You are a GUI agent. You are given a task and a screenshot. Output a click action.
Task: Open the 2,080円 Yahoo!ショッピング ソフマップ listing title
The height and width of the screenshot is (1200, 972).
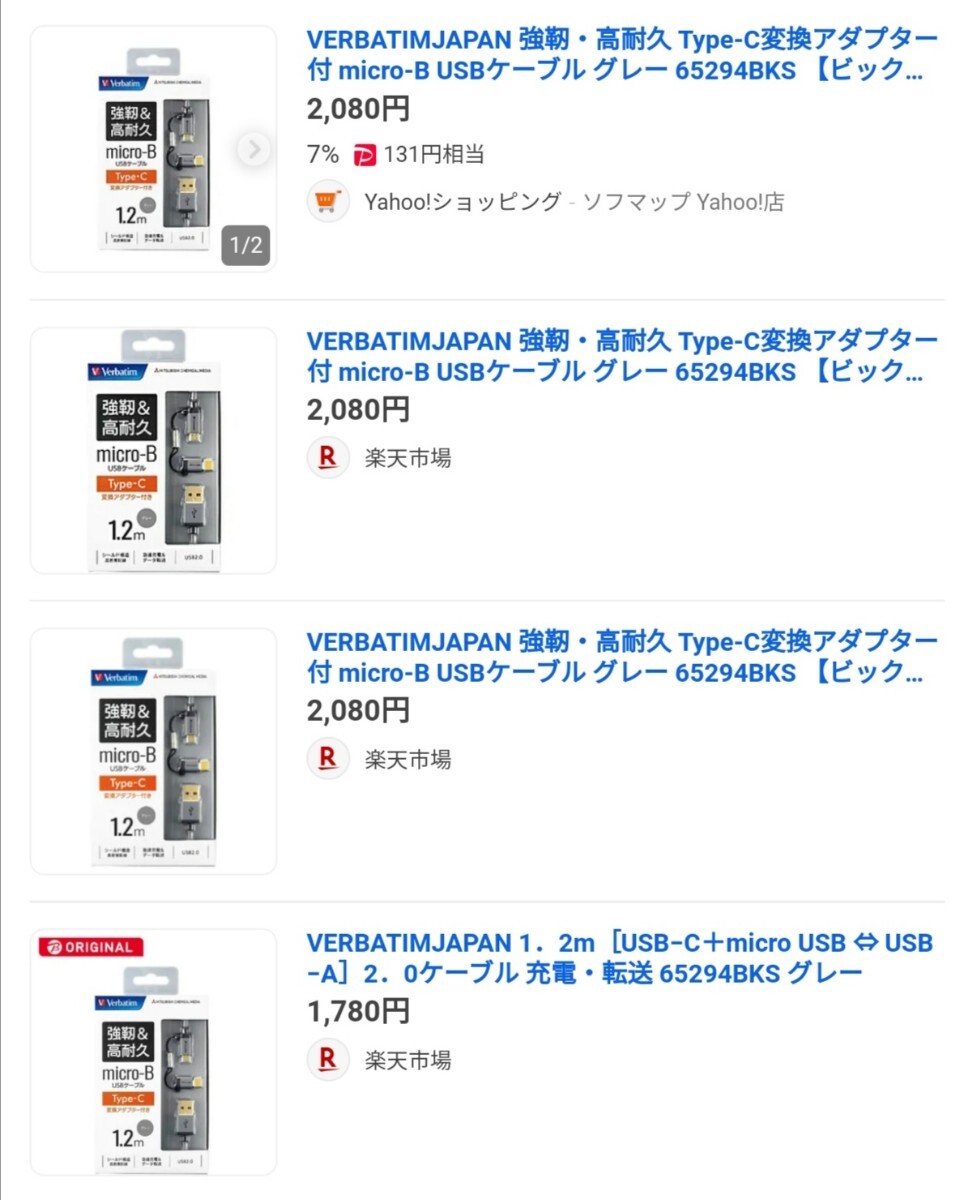621,55
